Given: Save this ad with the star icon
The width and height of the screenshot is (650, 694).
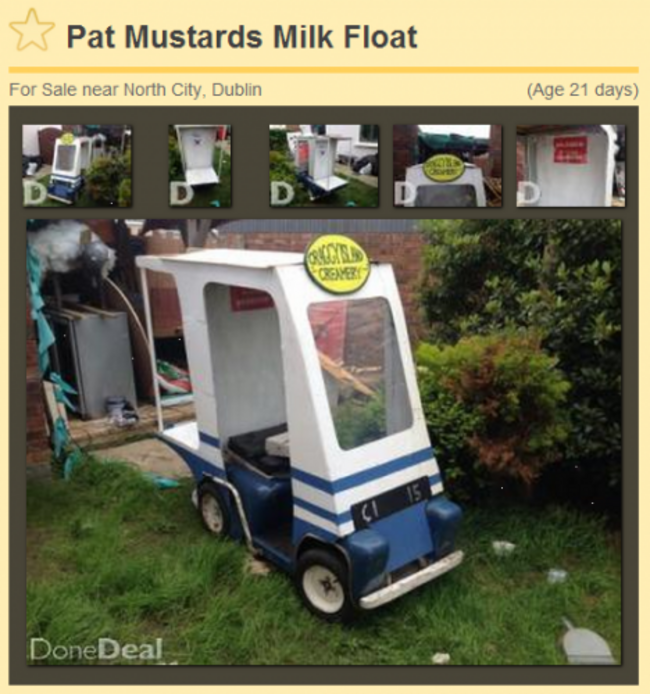Looking at the screenshot, I should pos(31,31).
